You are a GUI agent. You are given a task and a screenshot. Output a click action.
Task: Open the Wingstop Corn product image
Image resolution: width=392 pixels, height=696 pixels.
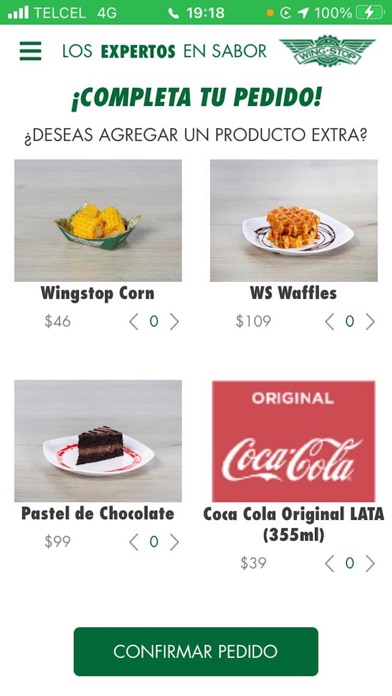[x=98, y=221]
